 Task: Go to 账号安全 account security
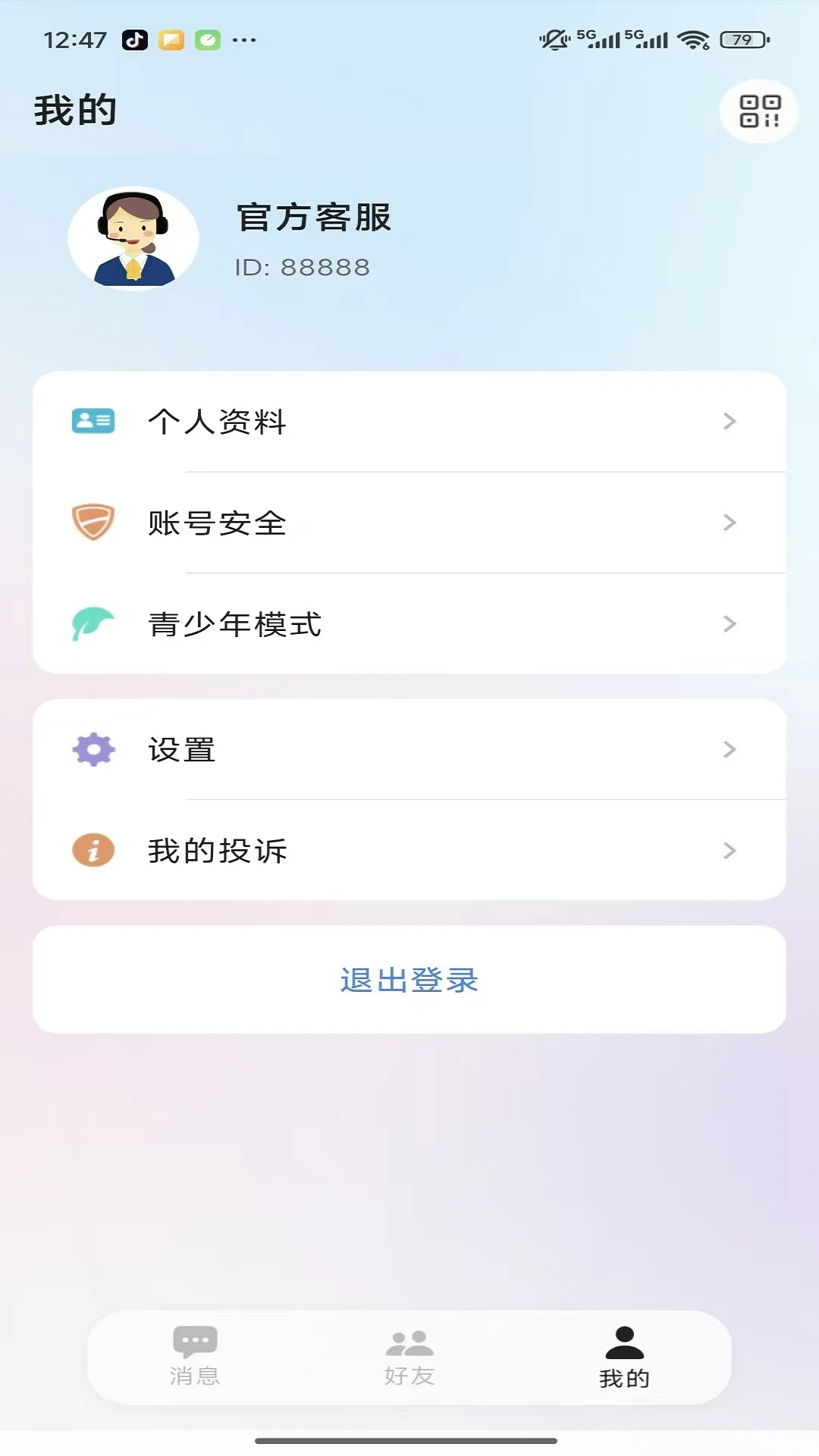409,523
